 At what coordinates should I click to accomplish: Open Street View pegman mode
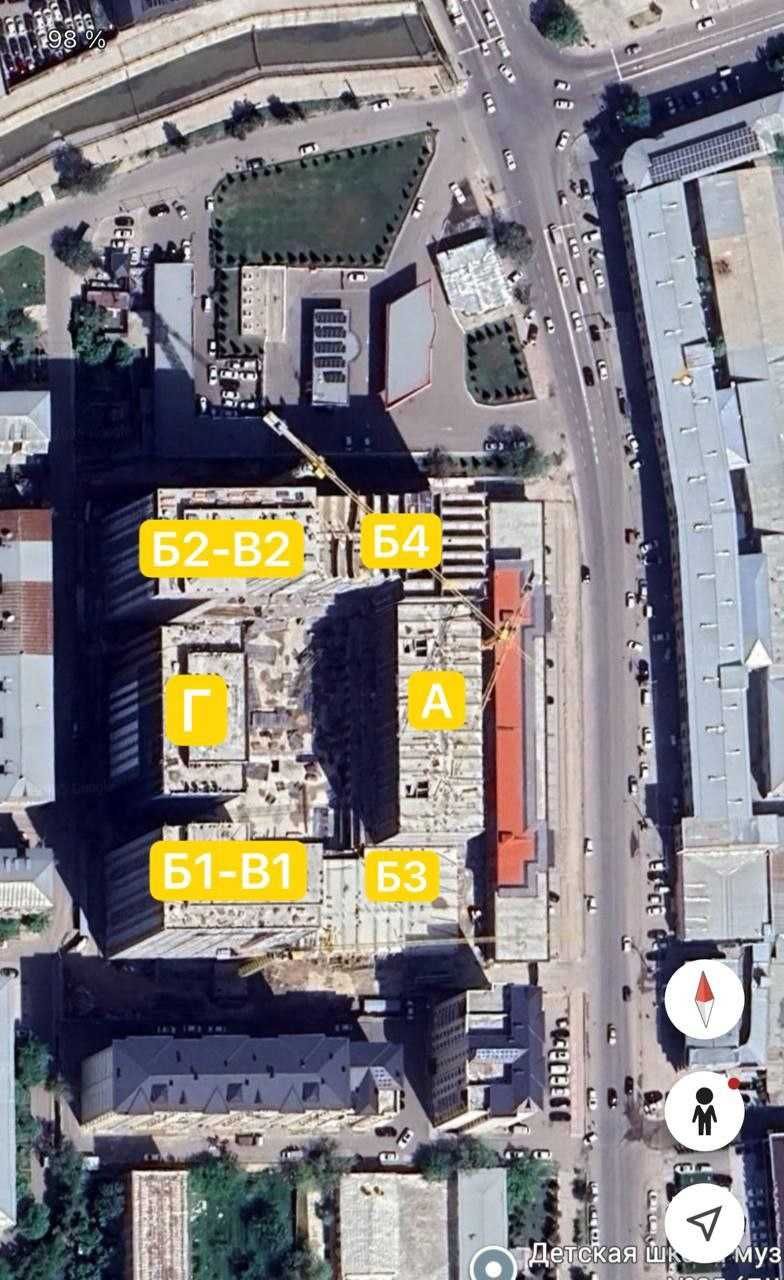(704, 1110)
